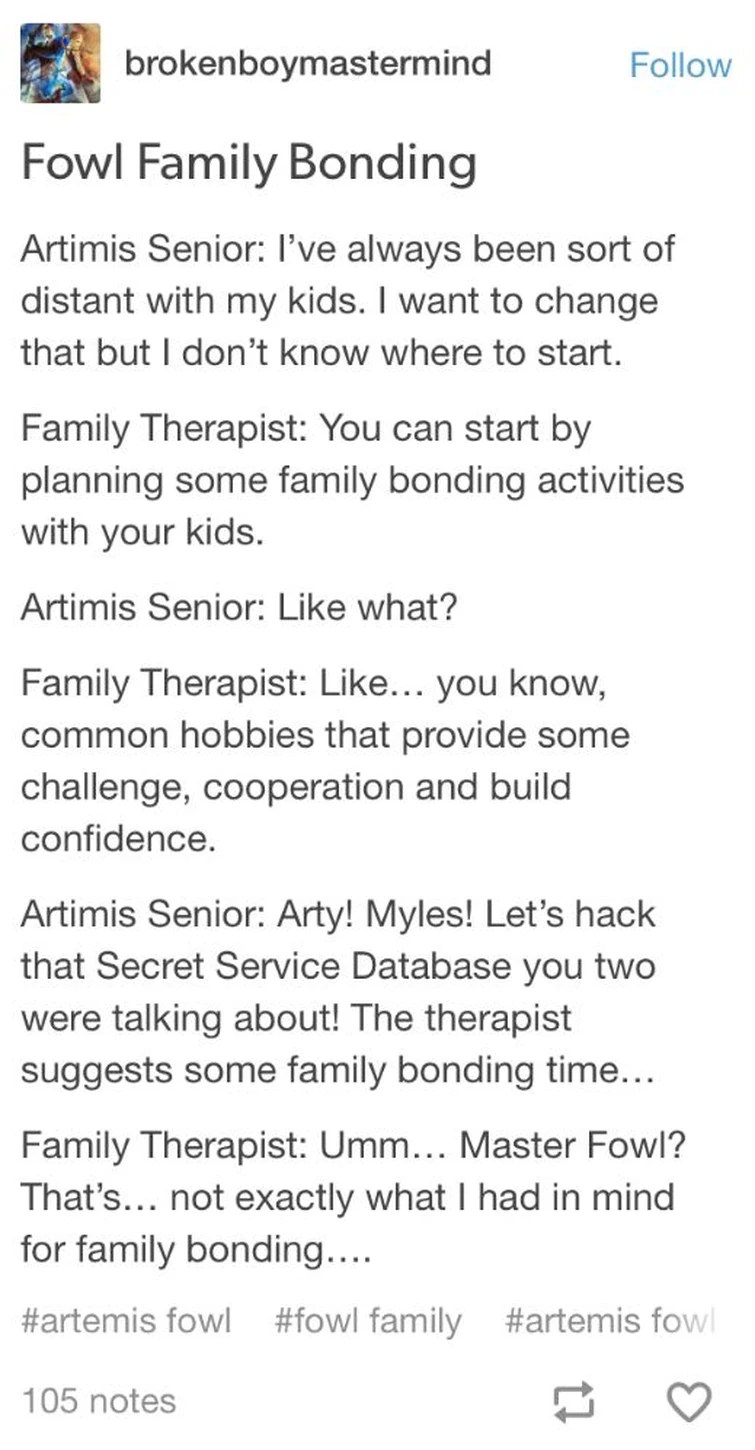
Task: Open the brokenboymastermind blog name
Action: tap(308, 64)
